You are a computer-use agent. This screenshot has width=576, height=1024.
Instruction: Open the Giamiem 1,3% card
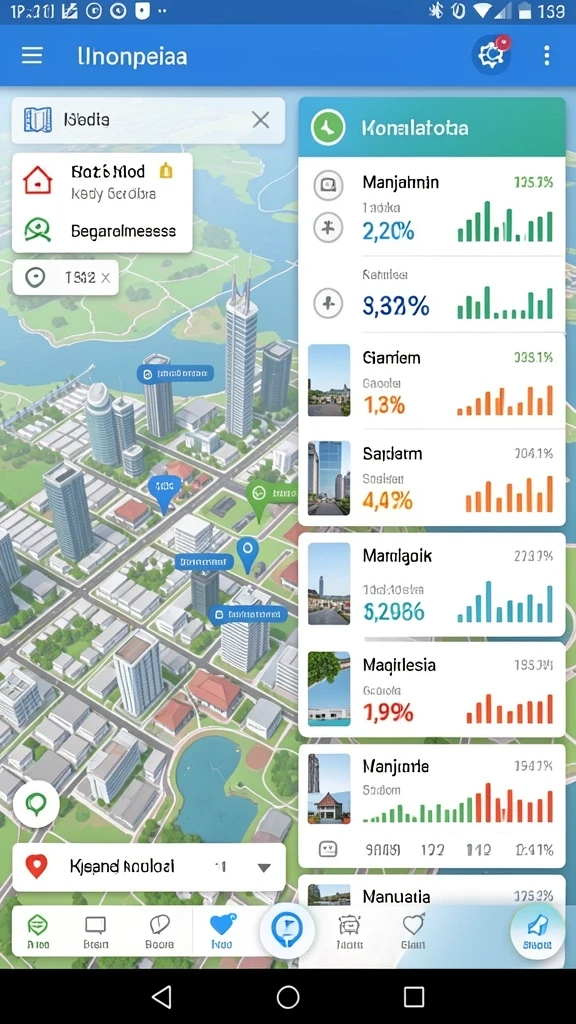(432, 382)
